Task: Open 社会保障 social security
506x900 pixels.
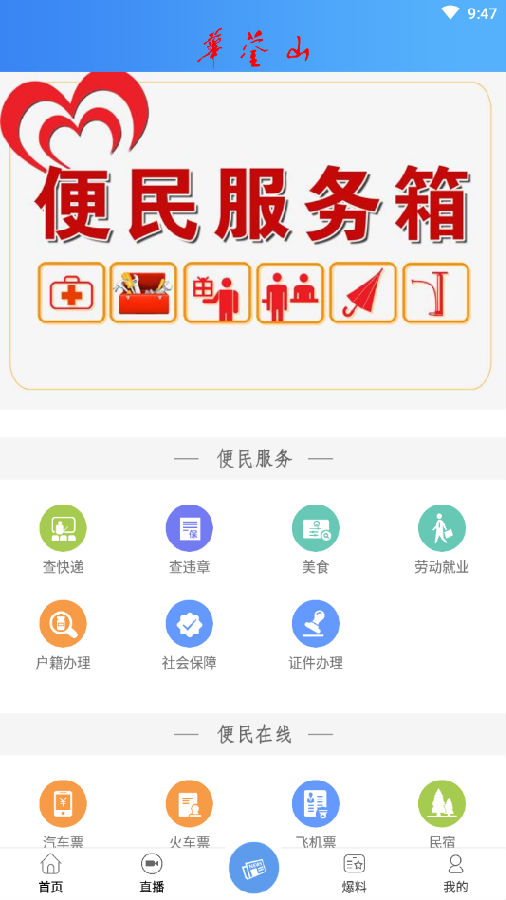Action: click(189, 635)
